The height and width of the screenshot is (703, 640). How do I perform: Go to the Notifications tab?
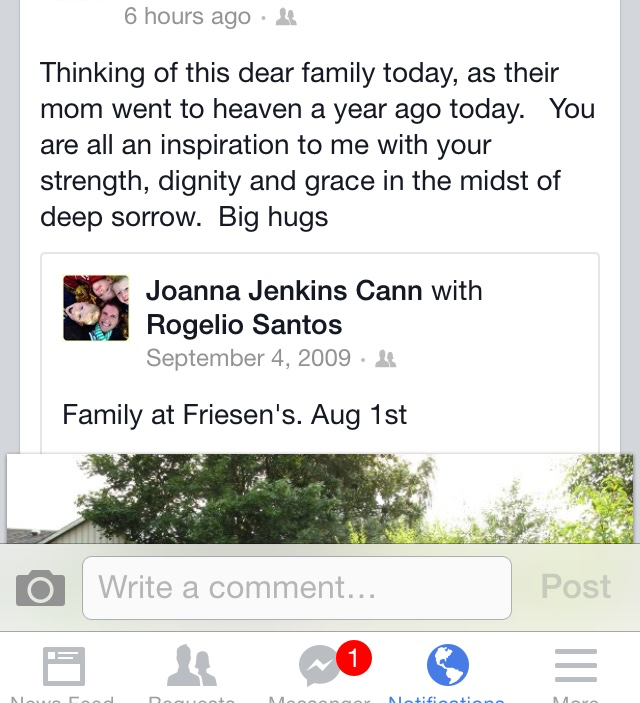tap(447, 668)
